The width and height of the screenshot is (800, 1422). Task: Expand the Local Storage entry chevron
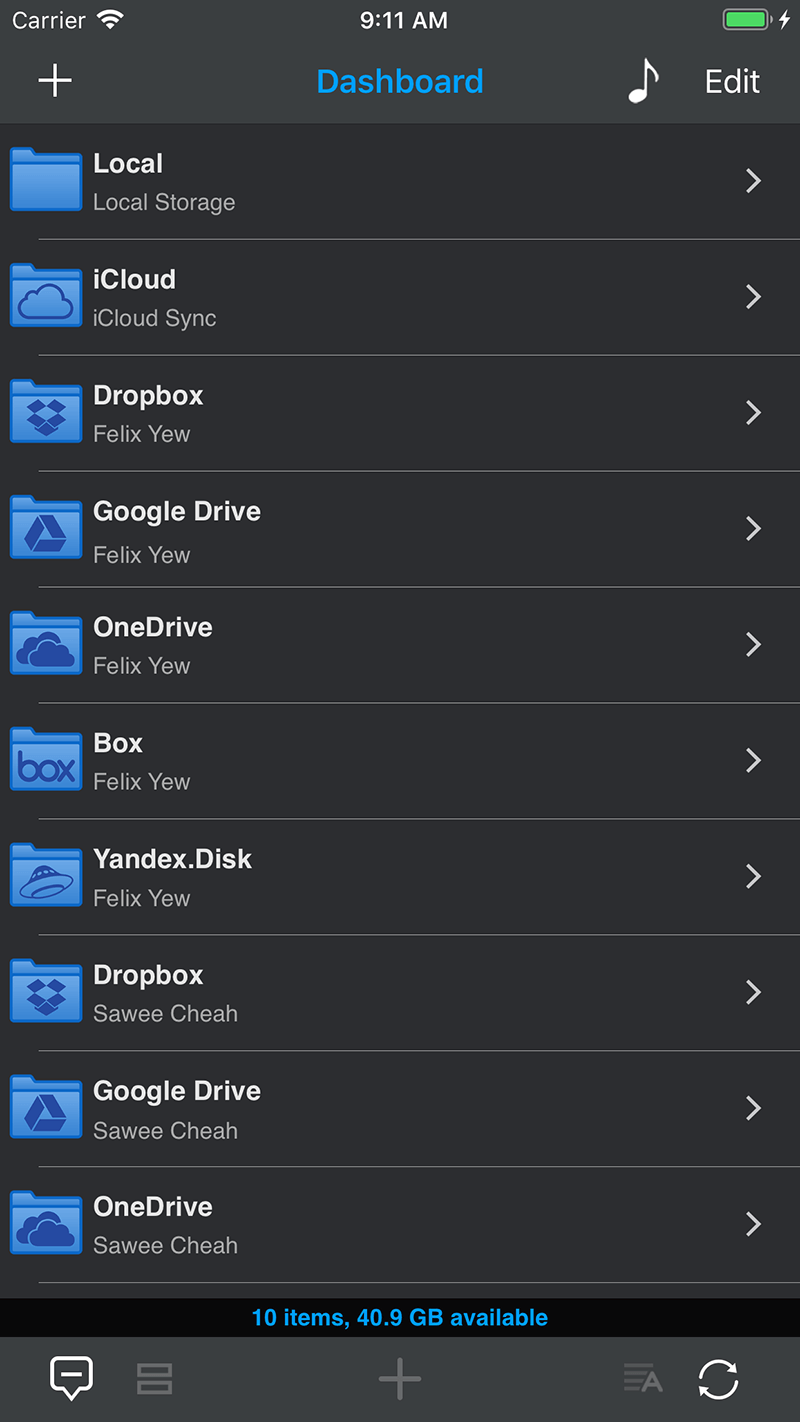point(753,181)
